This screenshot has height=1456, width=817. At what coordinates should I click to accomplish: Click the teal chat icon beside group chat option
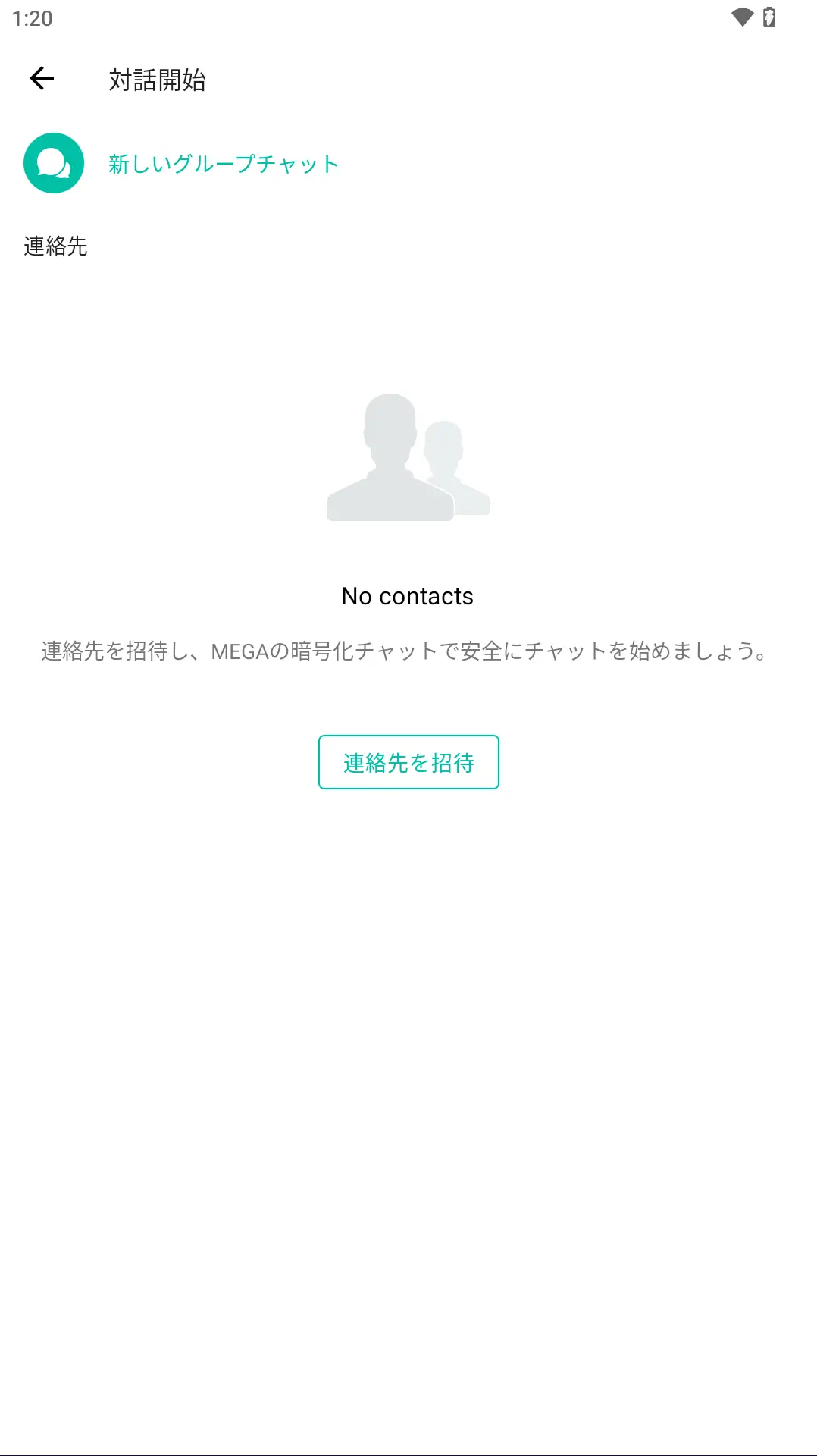pyautogui.click(x=53, y=162)
